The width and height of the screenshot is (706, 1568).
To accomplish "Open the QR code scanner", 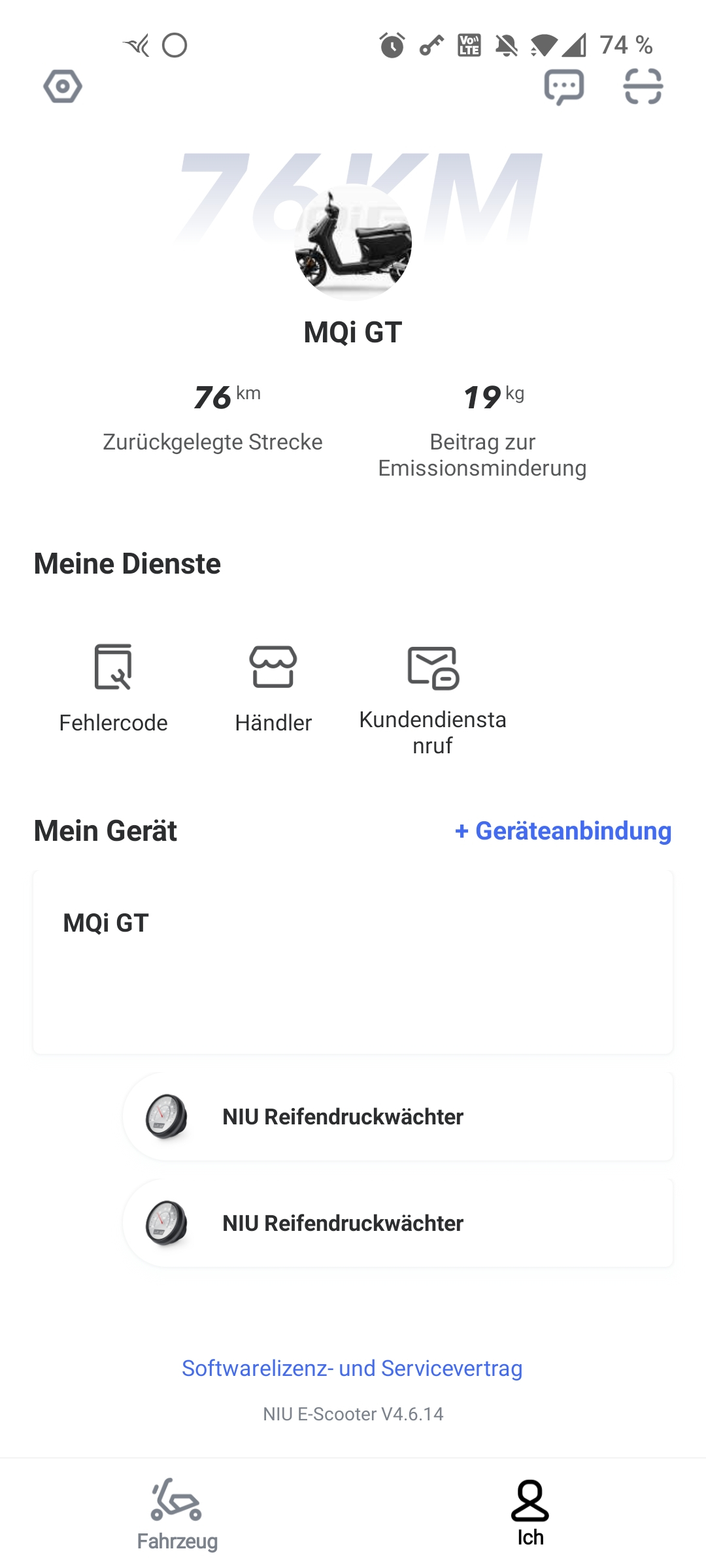I will click(x=643, y=86).
